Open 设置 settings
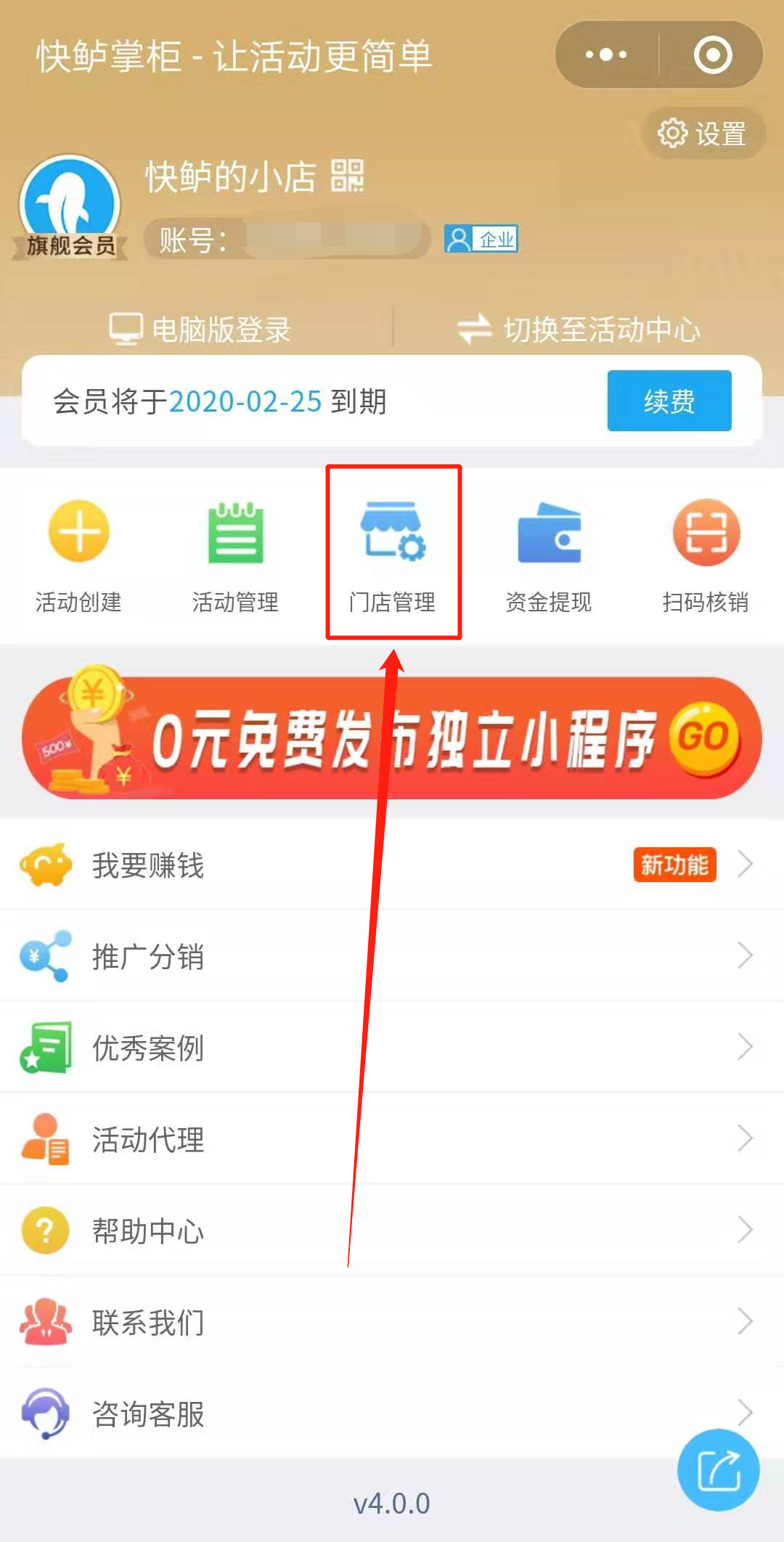 coord(703,134)
